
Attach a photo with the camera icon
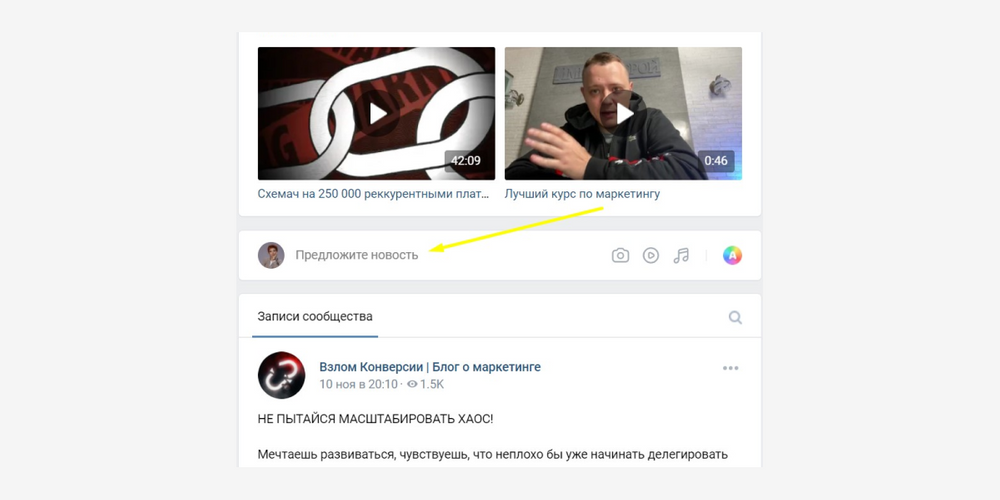click(x=620, y=255)
